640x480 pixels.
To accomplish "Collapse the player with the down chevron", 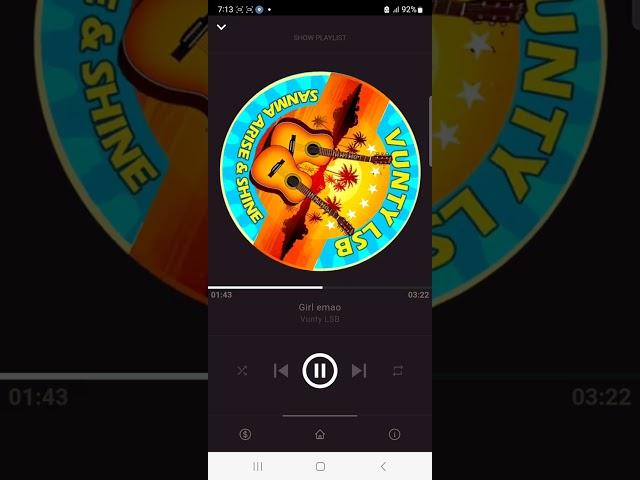I will point(221,28).
